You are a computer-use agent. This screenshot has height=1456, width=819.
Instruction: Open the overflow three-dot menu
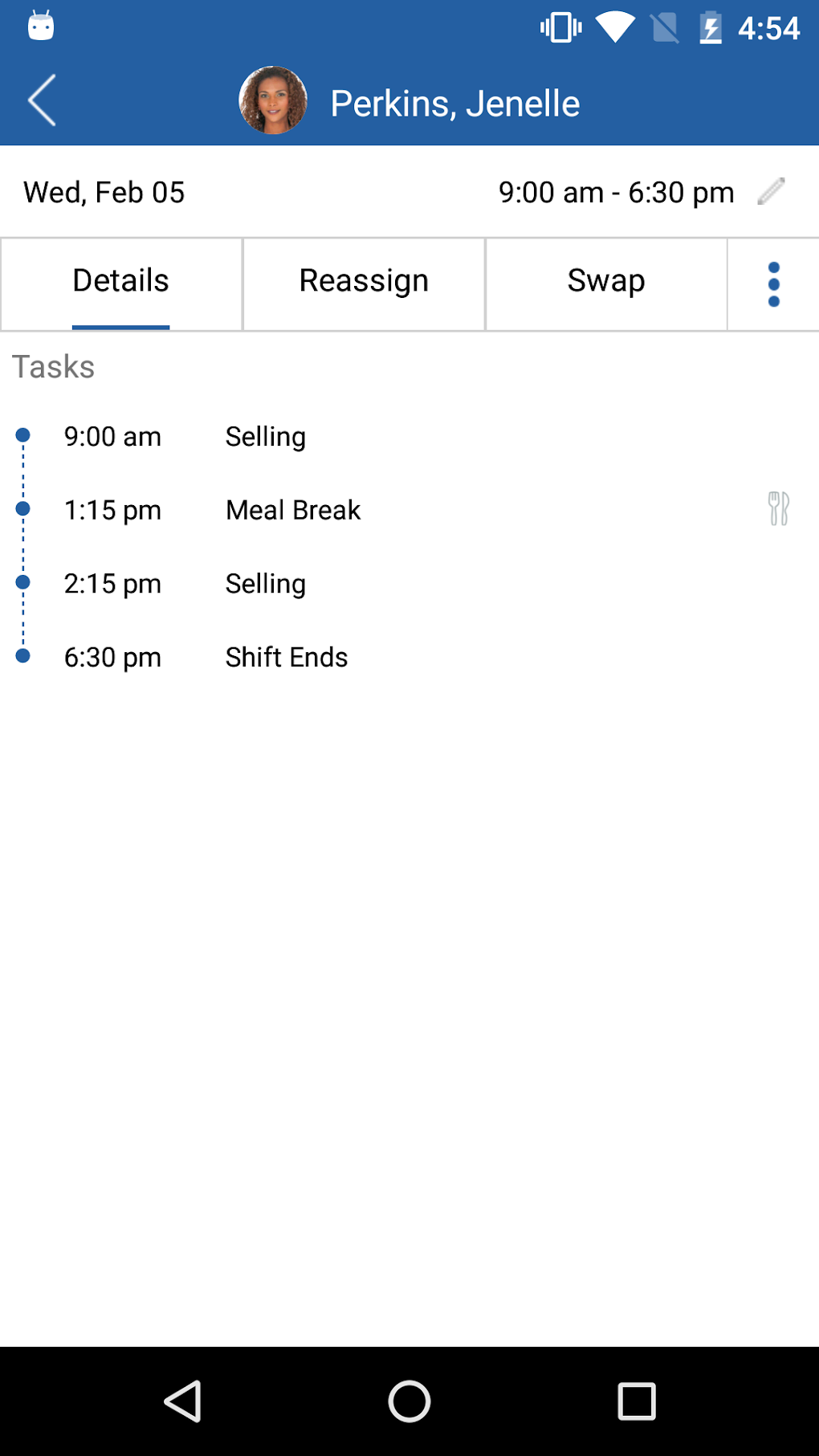(772, 283)
